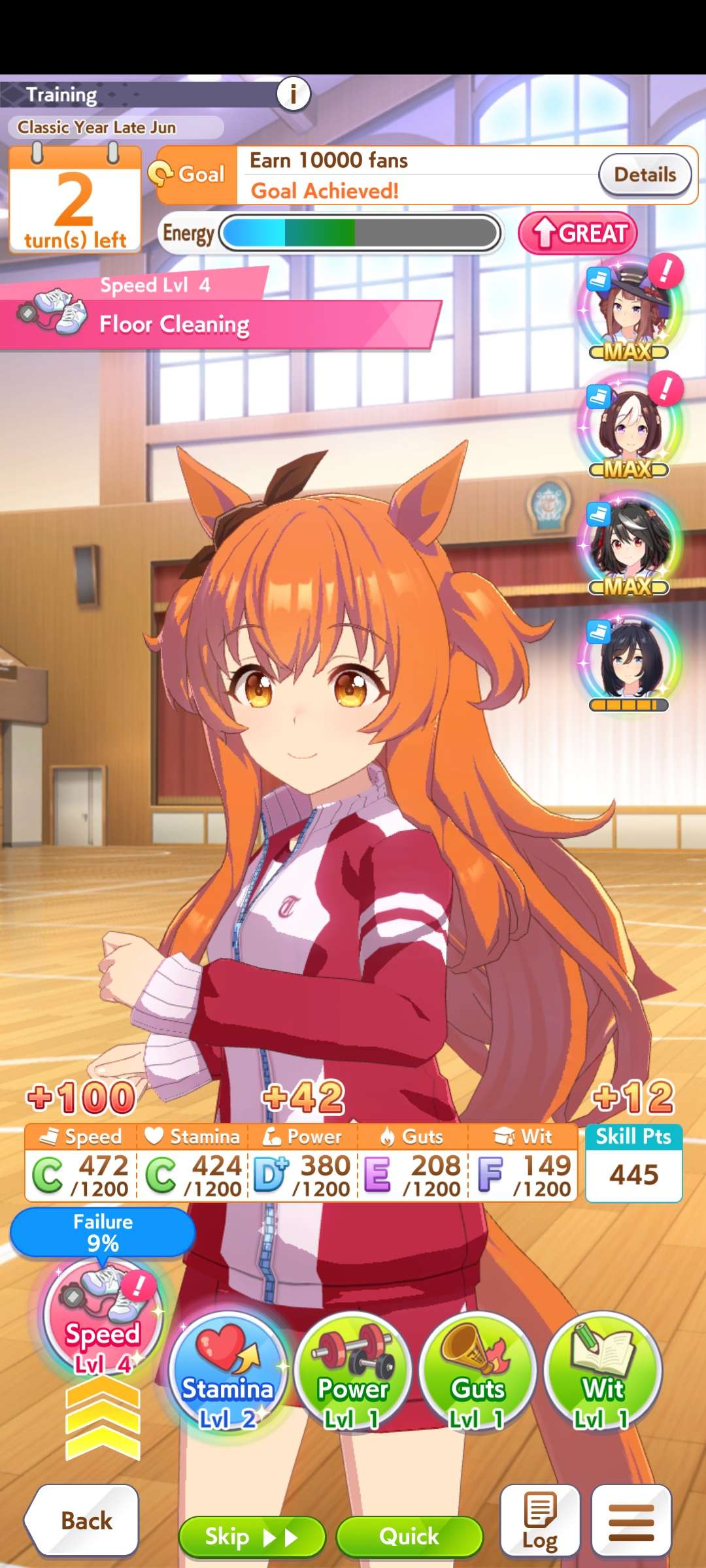Open the hamburger menu
The image size is (706, 1568).
tap(631, 1521)
